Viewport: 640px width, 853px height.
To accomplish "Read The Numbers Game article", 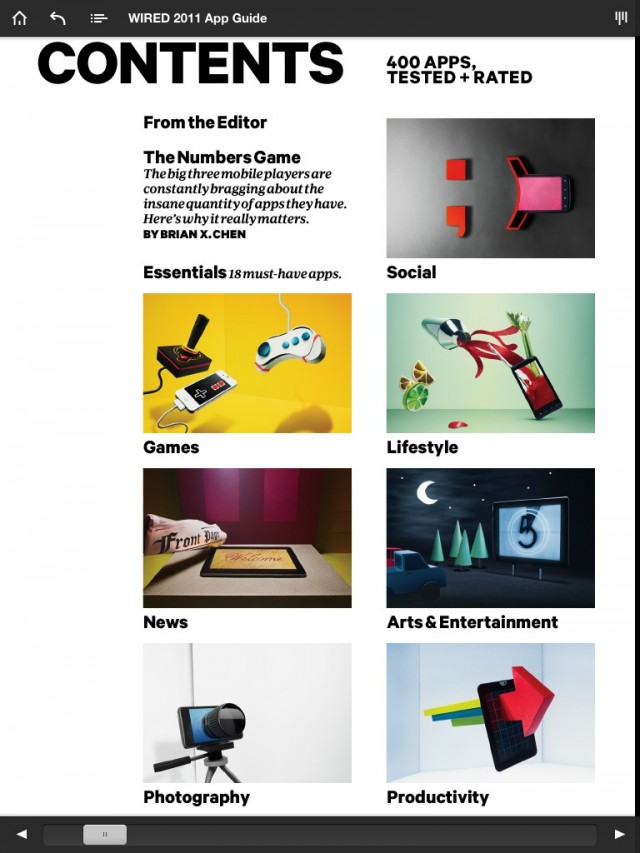I will [222, 157].
